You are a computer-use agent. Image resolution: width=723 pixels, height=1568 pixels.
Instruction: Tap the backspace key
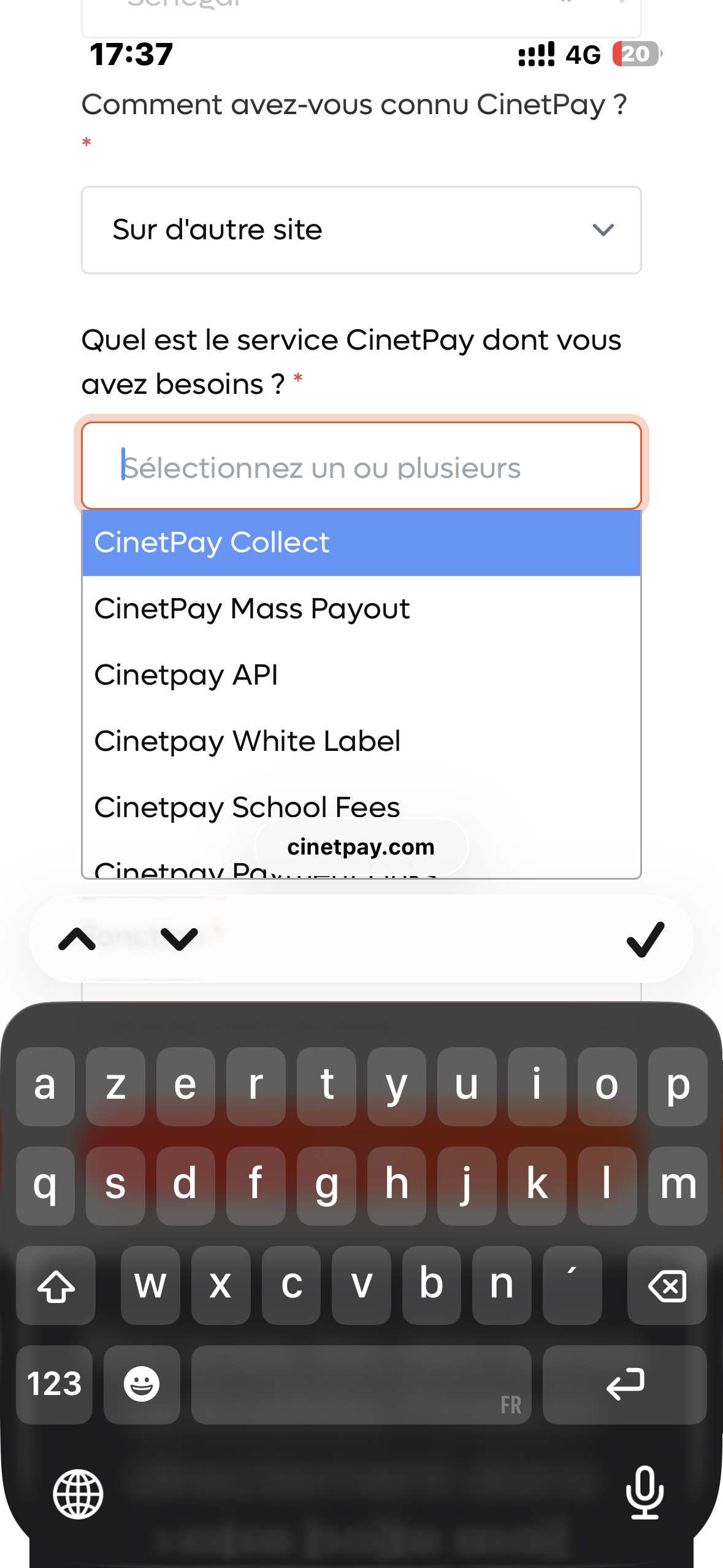pyautogui.click(x=667, y=1285)
